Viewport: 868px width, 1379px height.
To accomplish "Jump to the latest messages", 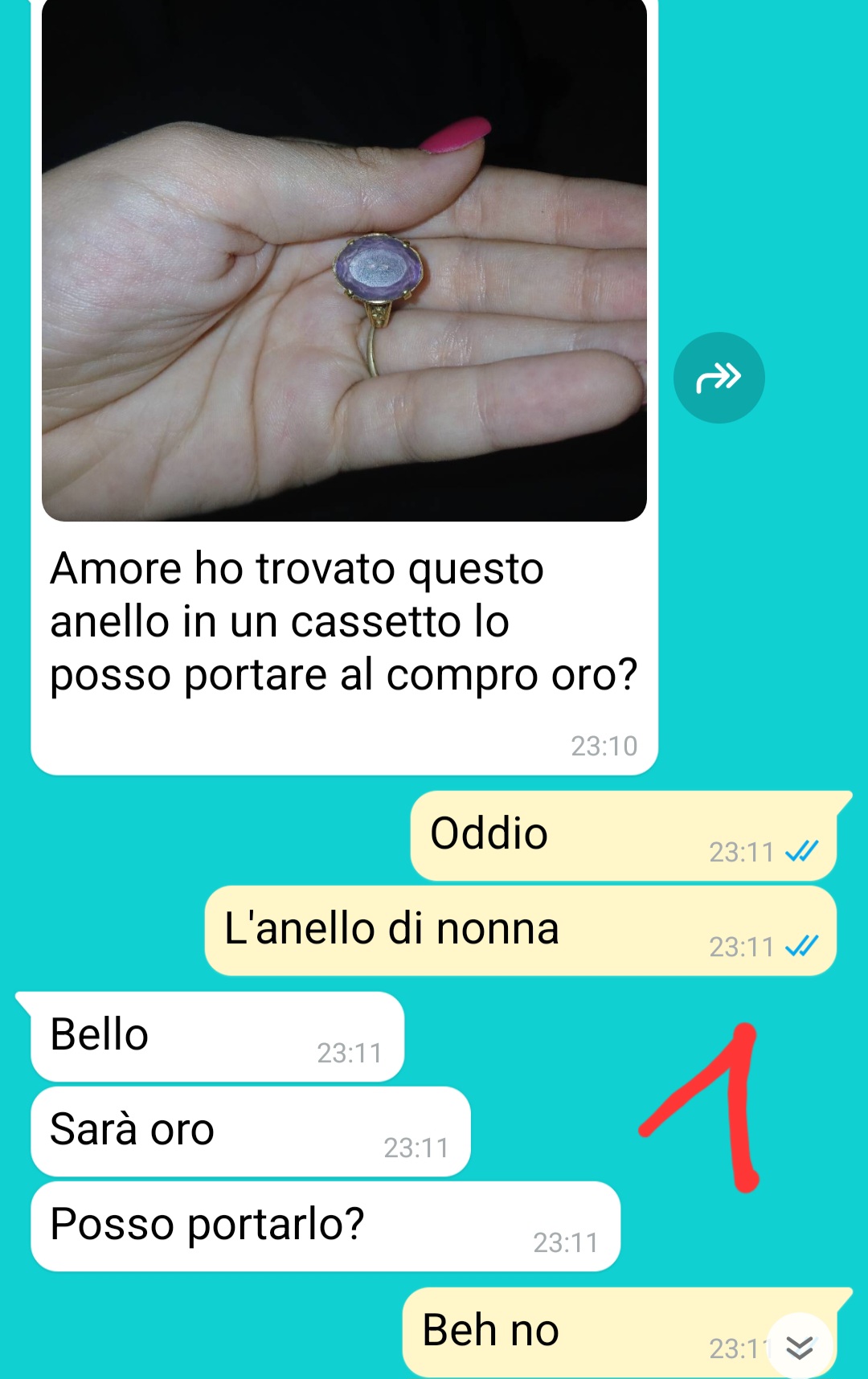I will 799,1346.
